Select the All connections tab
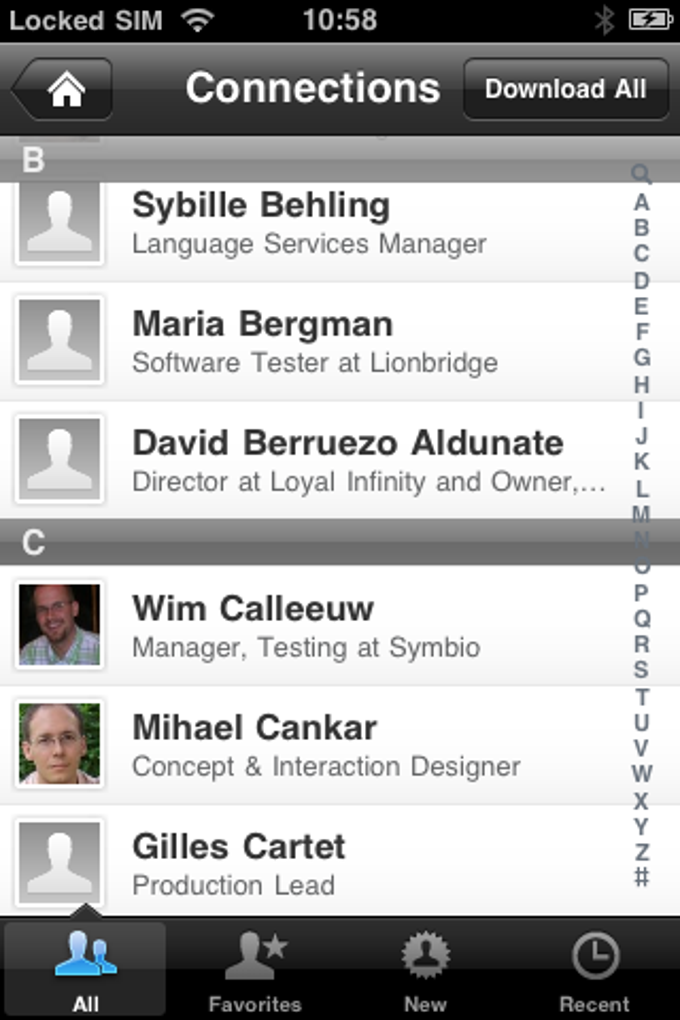680x1020 pixels. pos(85,971)
